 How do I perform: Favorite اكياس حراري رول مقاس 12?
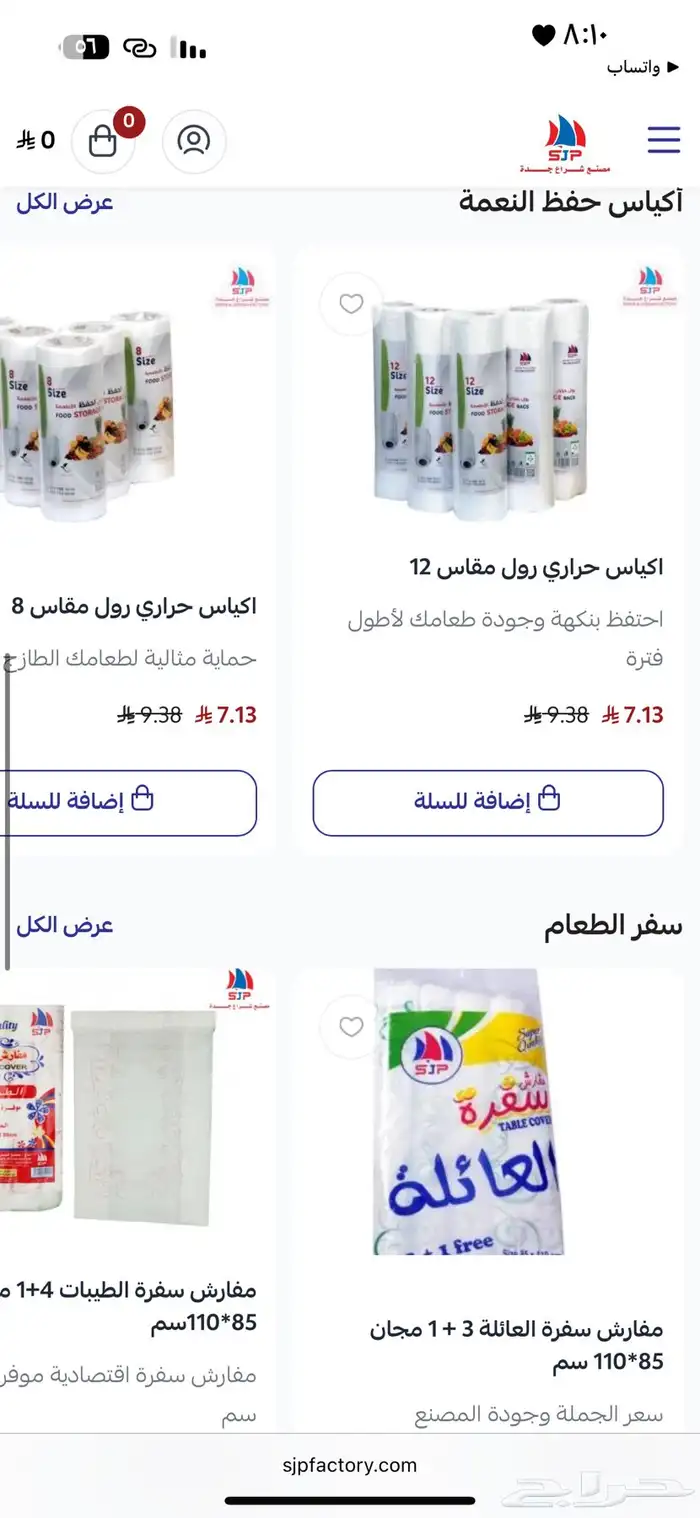point(351,304)
